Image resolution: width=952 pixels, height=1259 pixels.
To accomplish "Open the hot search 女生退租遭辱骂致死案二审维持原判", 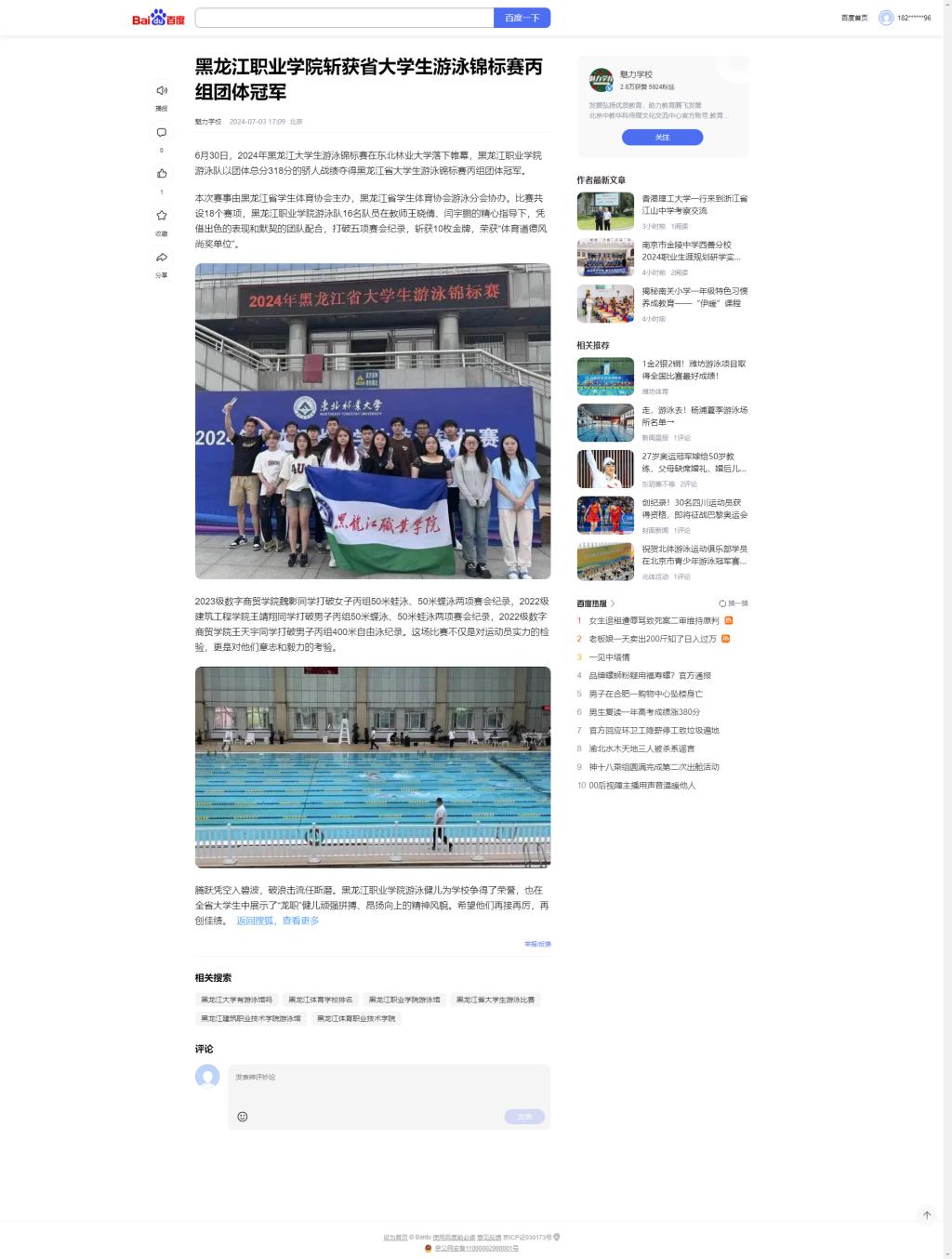I will point(654,620).
